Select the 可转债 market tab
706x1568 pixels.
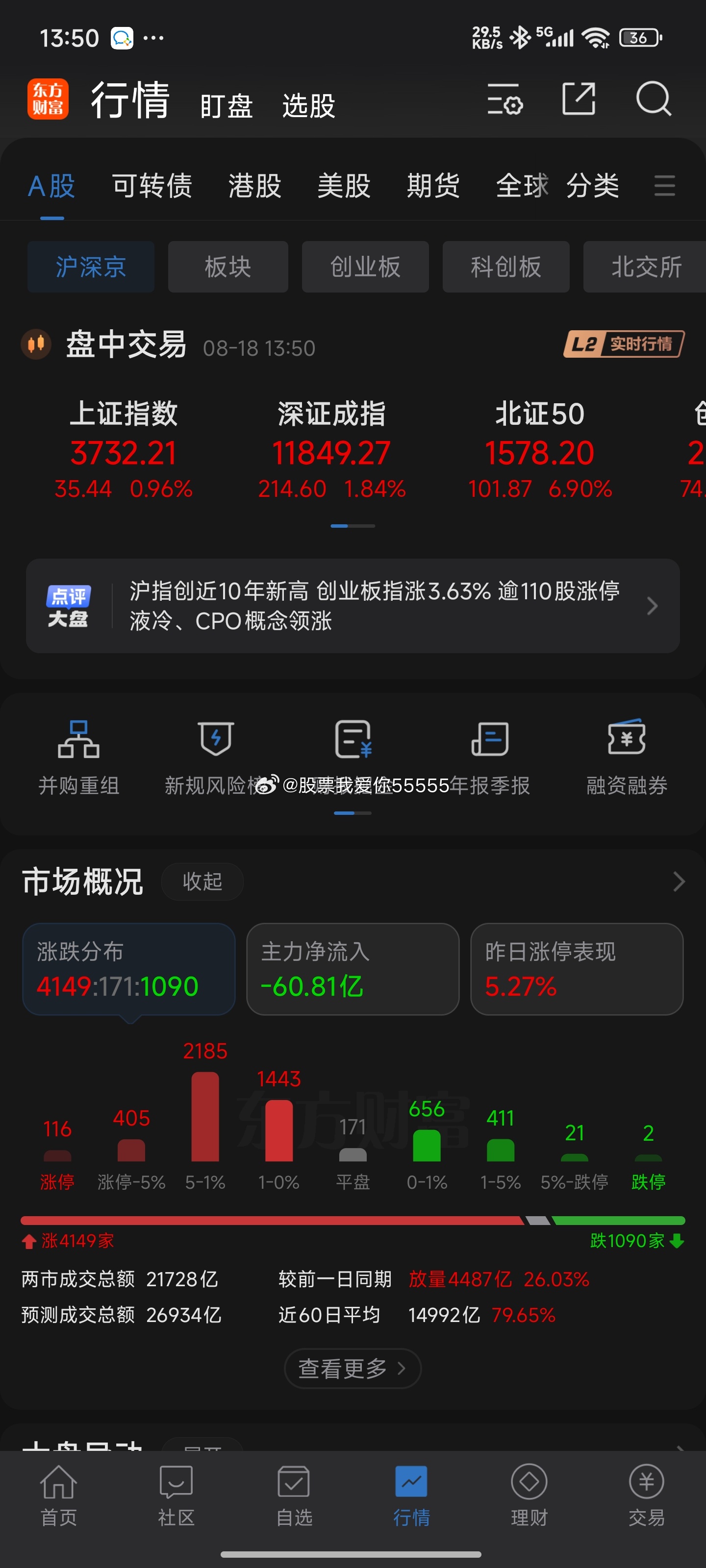[x=152, y=186]
